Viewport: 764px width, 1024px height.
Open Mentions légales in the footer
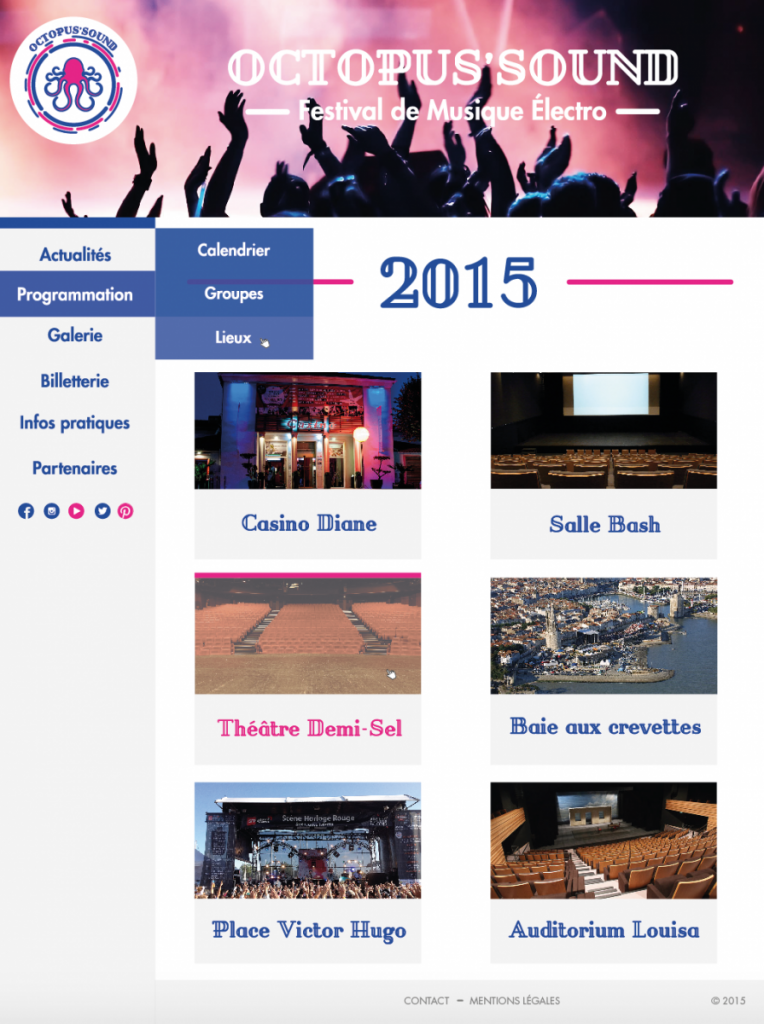(514, 1000)
